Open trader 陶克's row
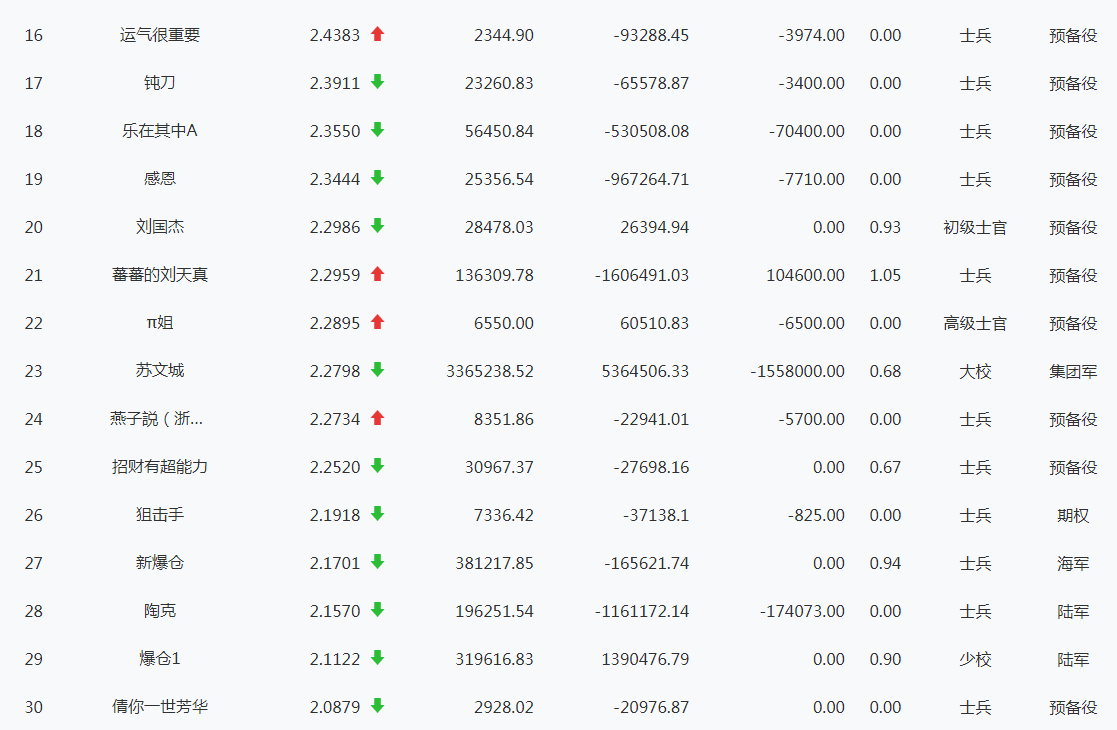Viewport: 1117px width, 730px height. click(x=160, y=611)
